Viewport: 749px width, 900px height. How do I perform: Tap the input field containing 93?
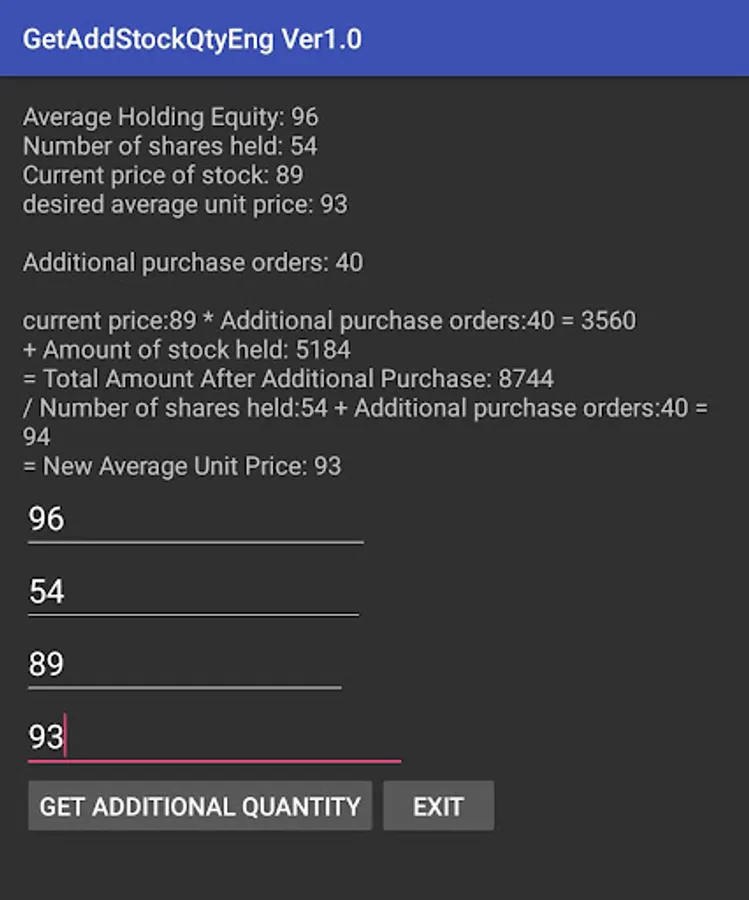pyautogui.click(x=214, y=738)
